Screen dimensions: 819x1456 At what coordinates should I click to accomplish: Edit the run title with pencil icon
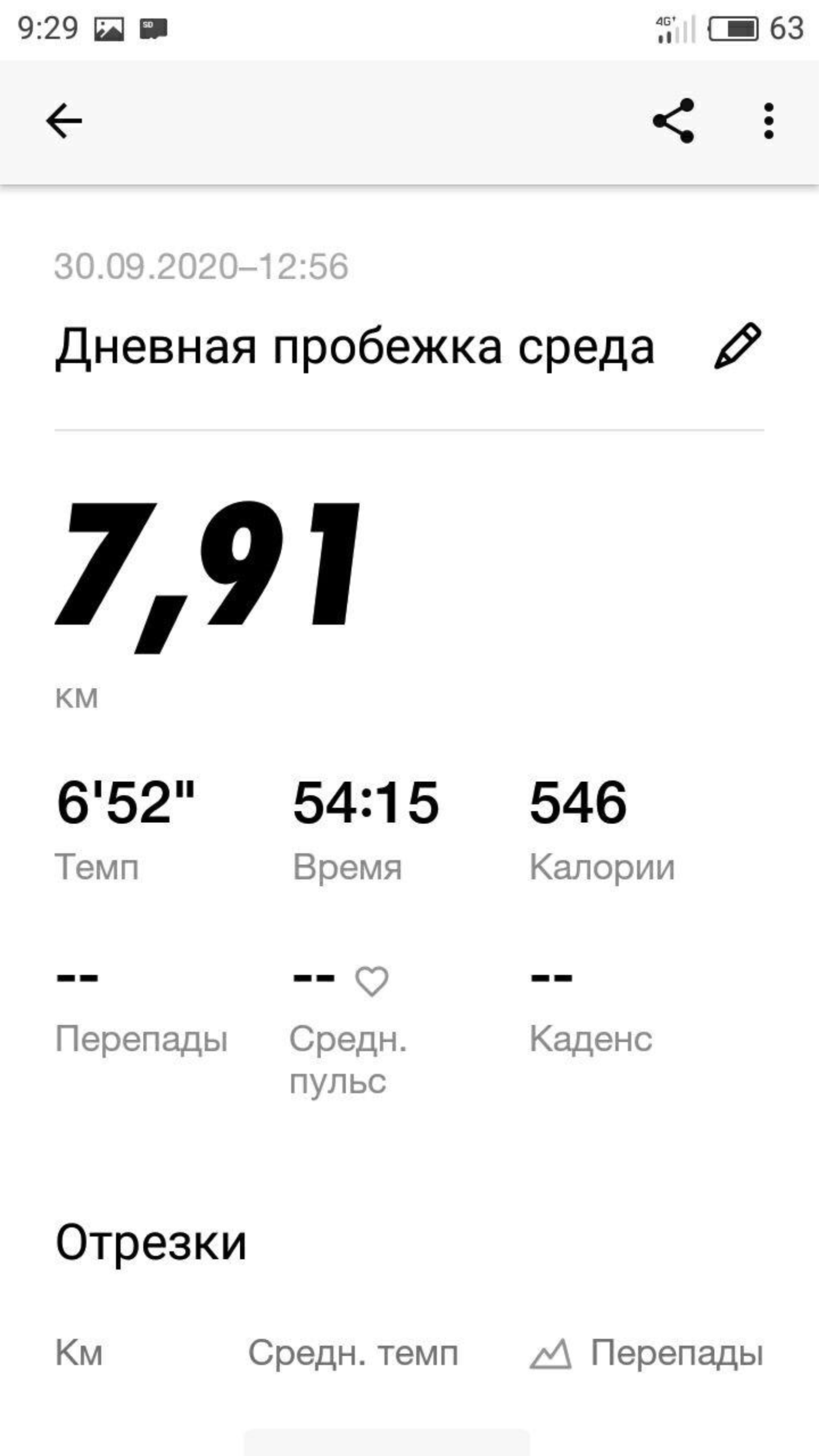(738, 346)
